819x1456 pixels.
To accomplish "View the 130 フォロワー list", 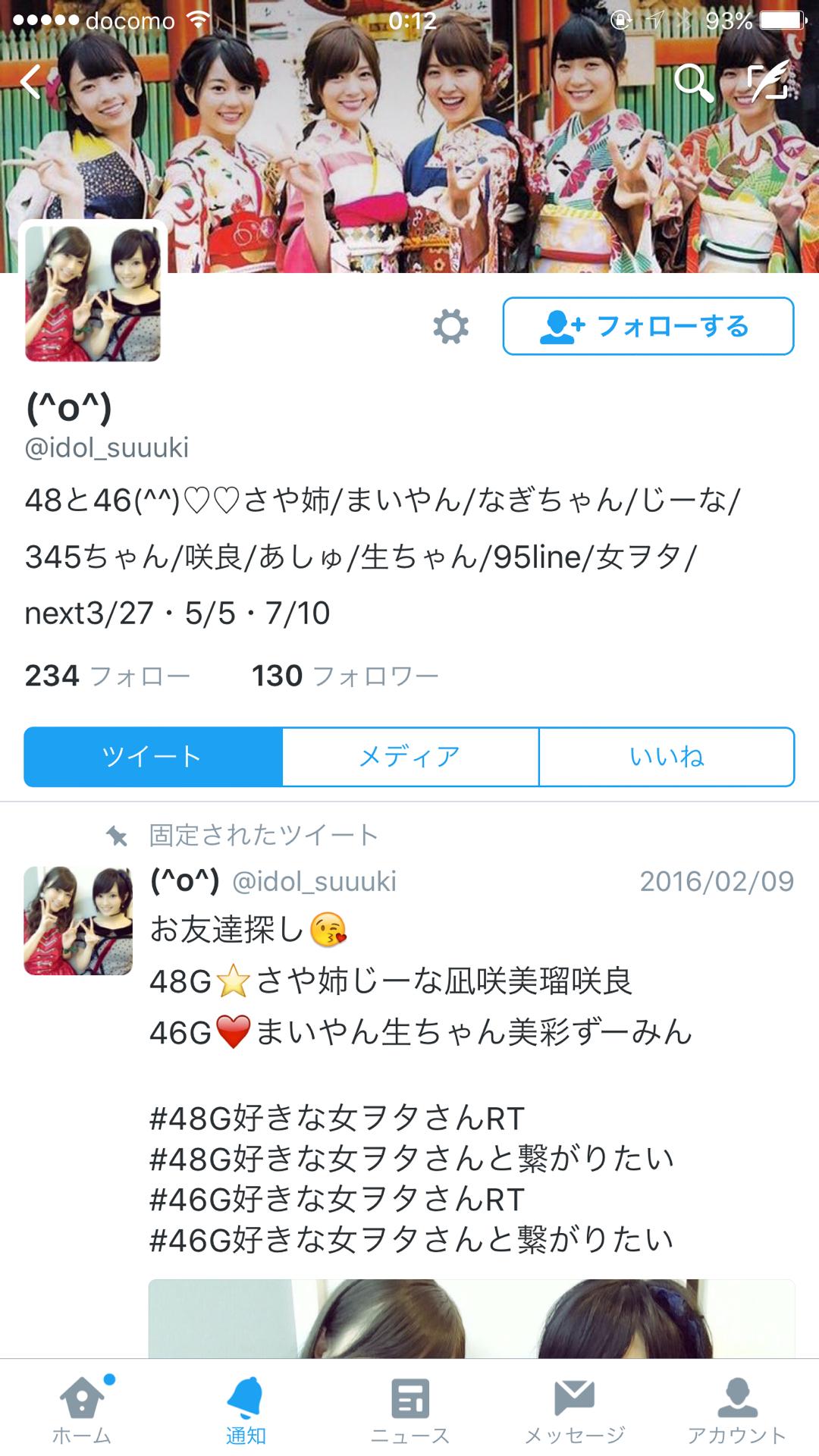I will [345, 676].
